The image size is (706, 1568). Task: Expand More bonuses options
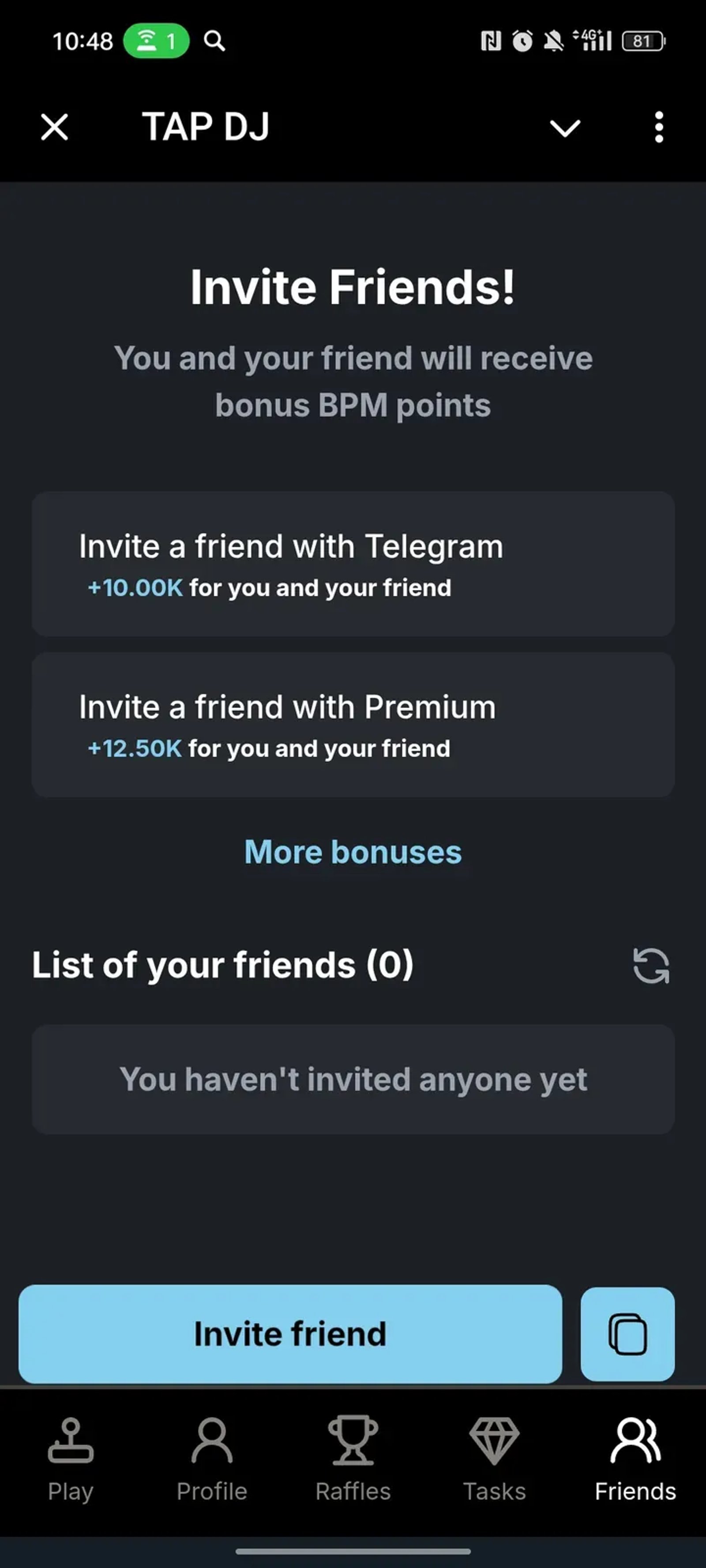tap(353, 852)
